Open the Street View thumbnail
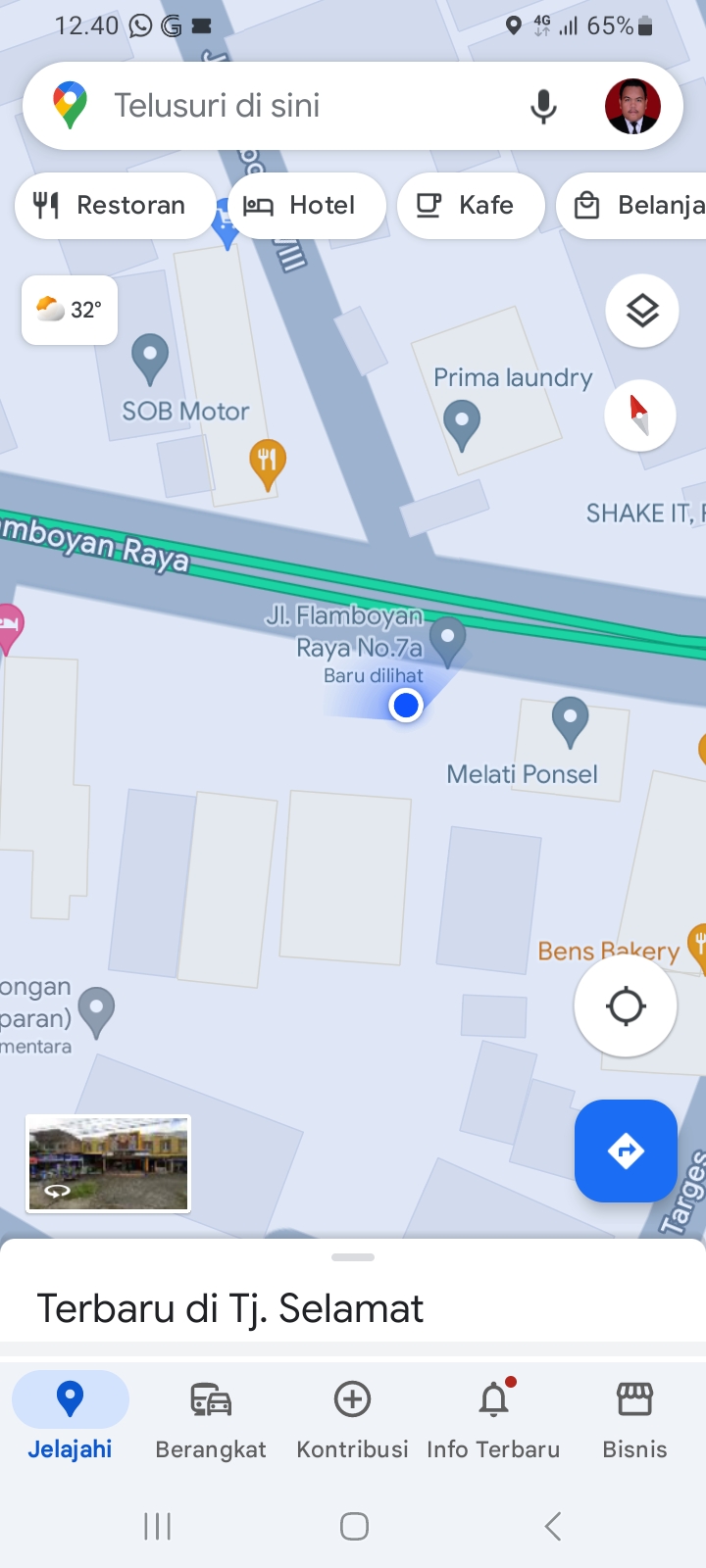The image size is (706, 1568). tap(108, 1163)
